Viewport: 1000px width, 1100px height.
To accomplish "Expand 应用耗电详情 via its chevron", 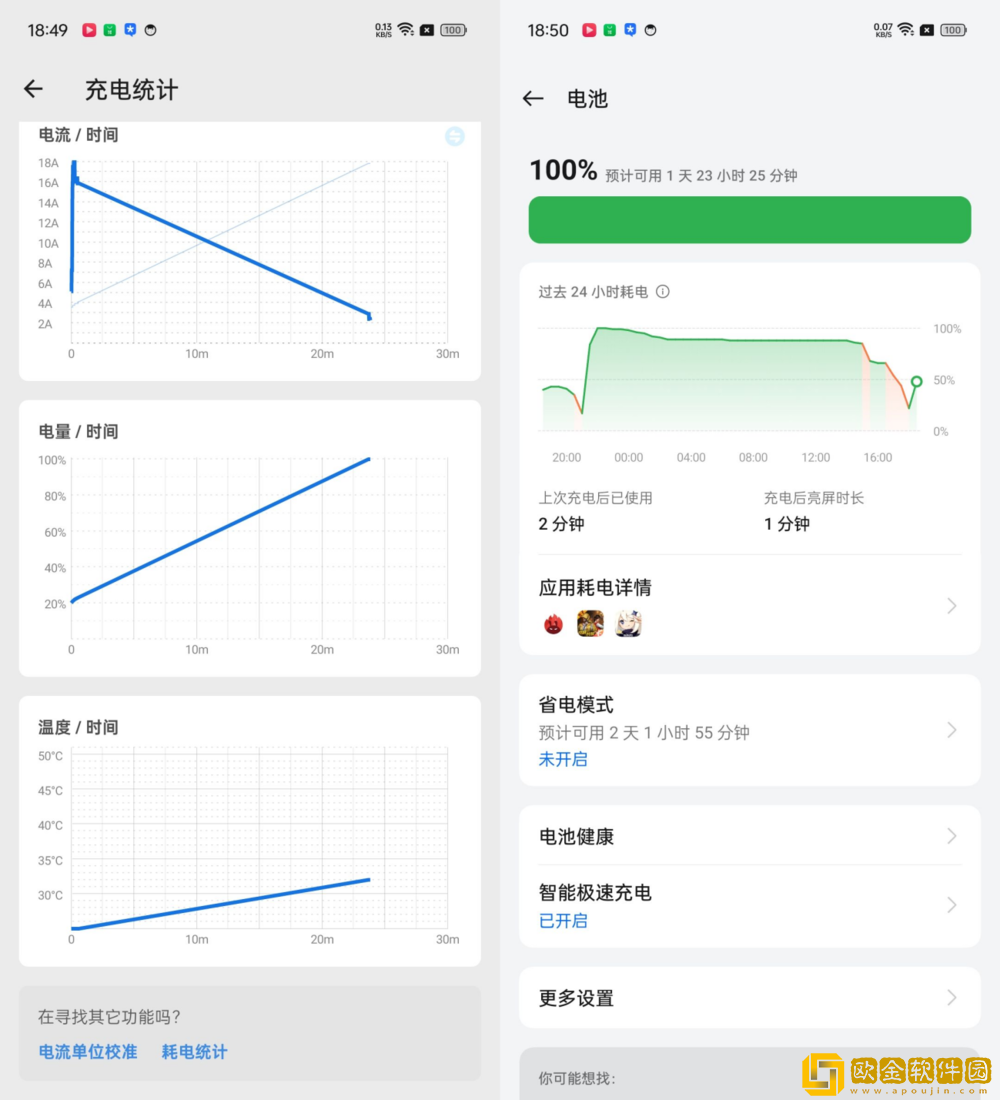I will coord(951,605).
